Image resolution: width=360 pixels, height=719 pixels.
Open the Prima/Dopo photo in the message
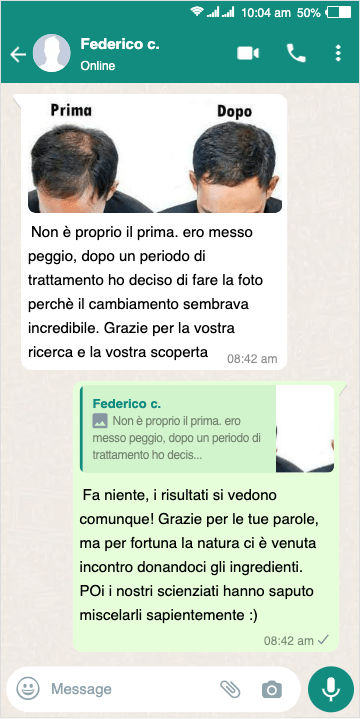tap(155, 155)
